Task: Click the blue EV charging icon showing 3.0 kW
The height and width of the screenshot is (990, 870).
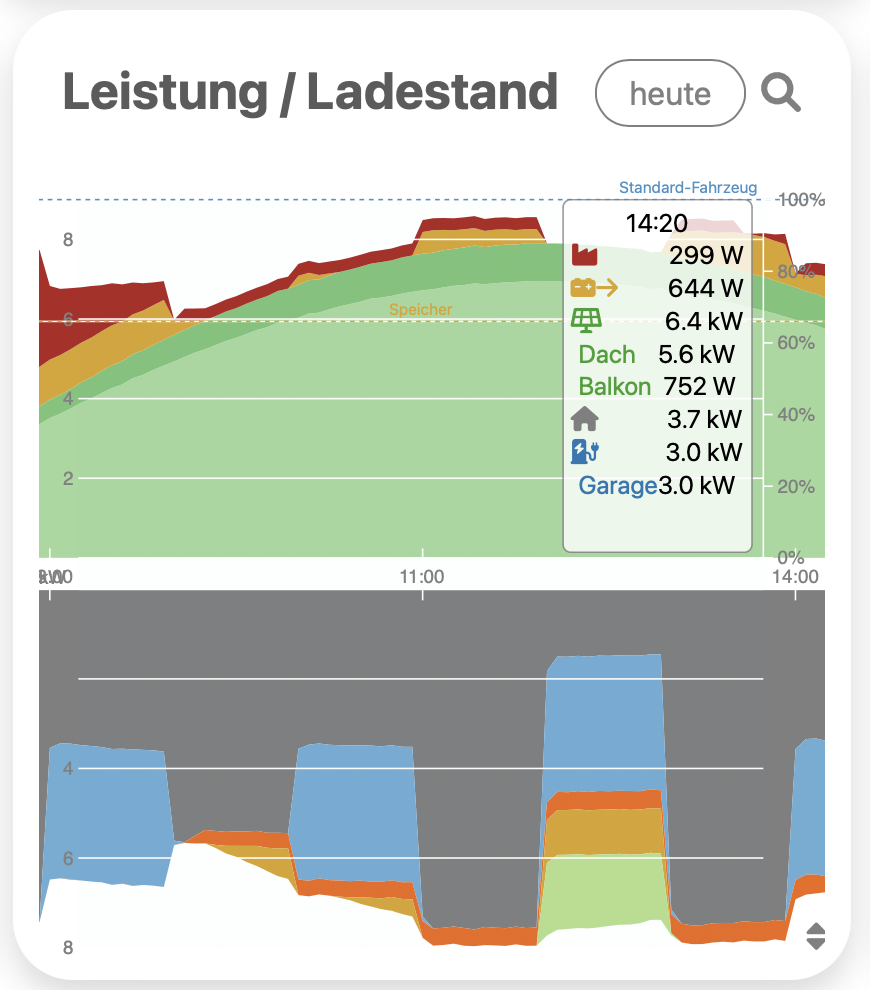Action: pos(585,452)
